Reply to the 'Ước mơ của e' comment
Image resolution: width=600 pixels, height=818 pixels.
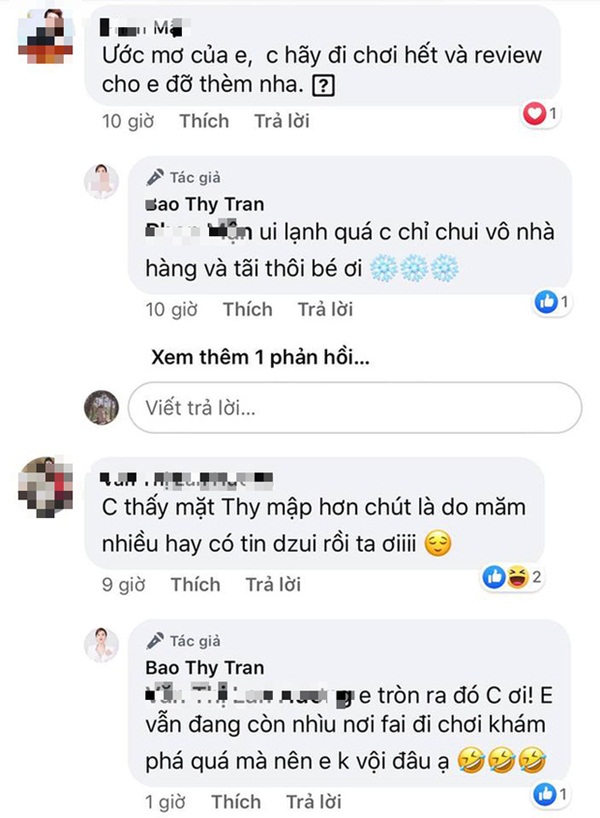(x=283, y=121)
